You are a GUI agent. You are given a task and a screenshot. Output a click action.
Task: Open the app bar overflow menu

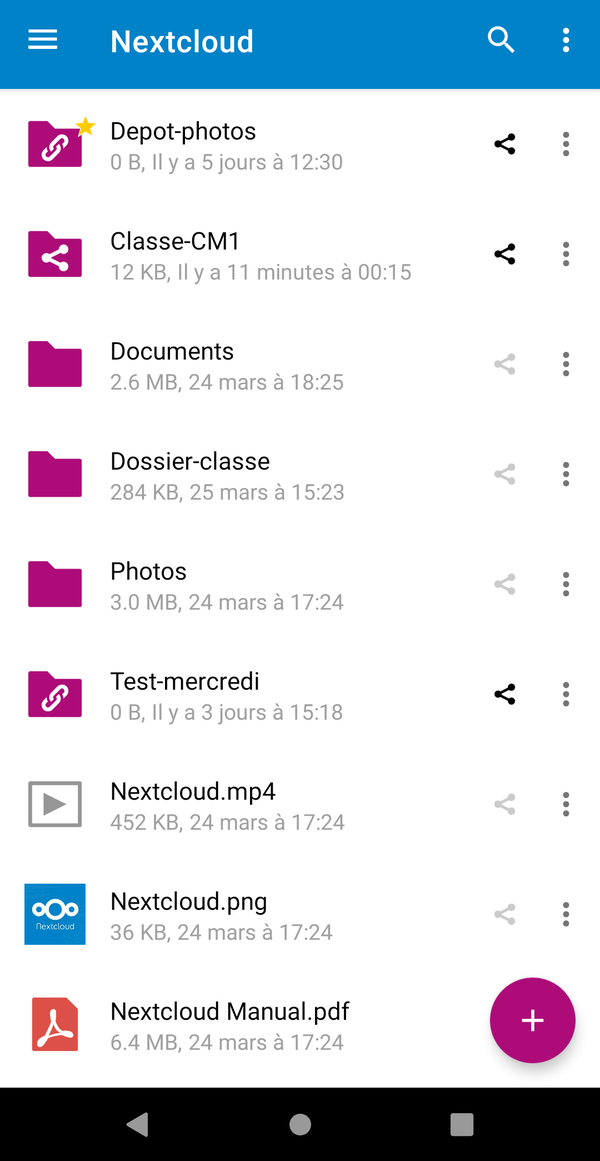pos(566,40)
